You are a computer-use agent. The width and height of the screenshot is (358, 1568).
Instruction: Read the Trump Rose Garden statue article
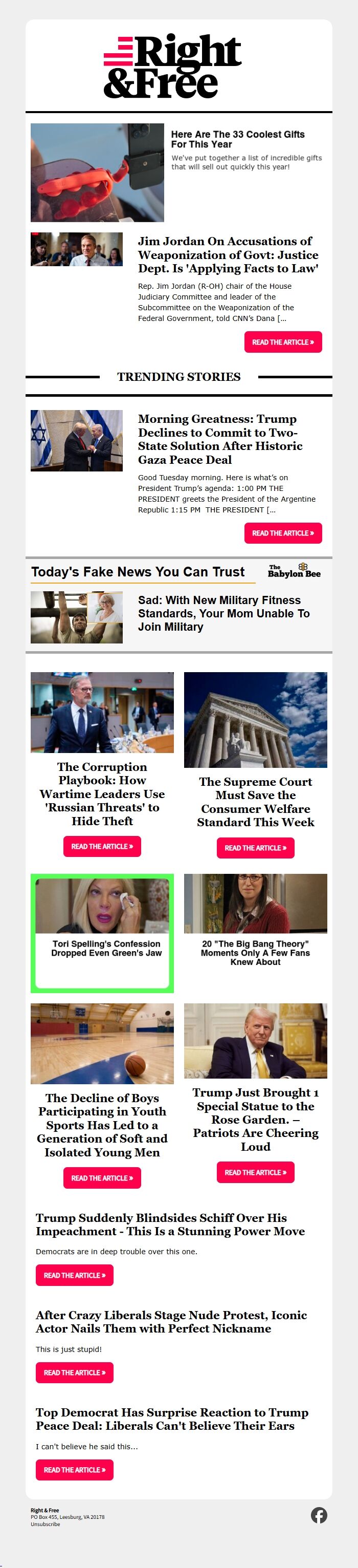pyautogui.click(x=255, y=1172)
